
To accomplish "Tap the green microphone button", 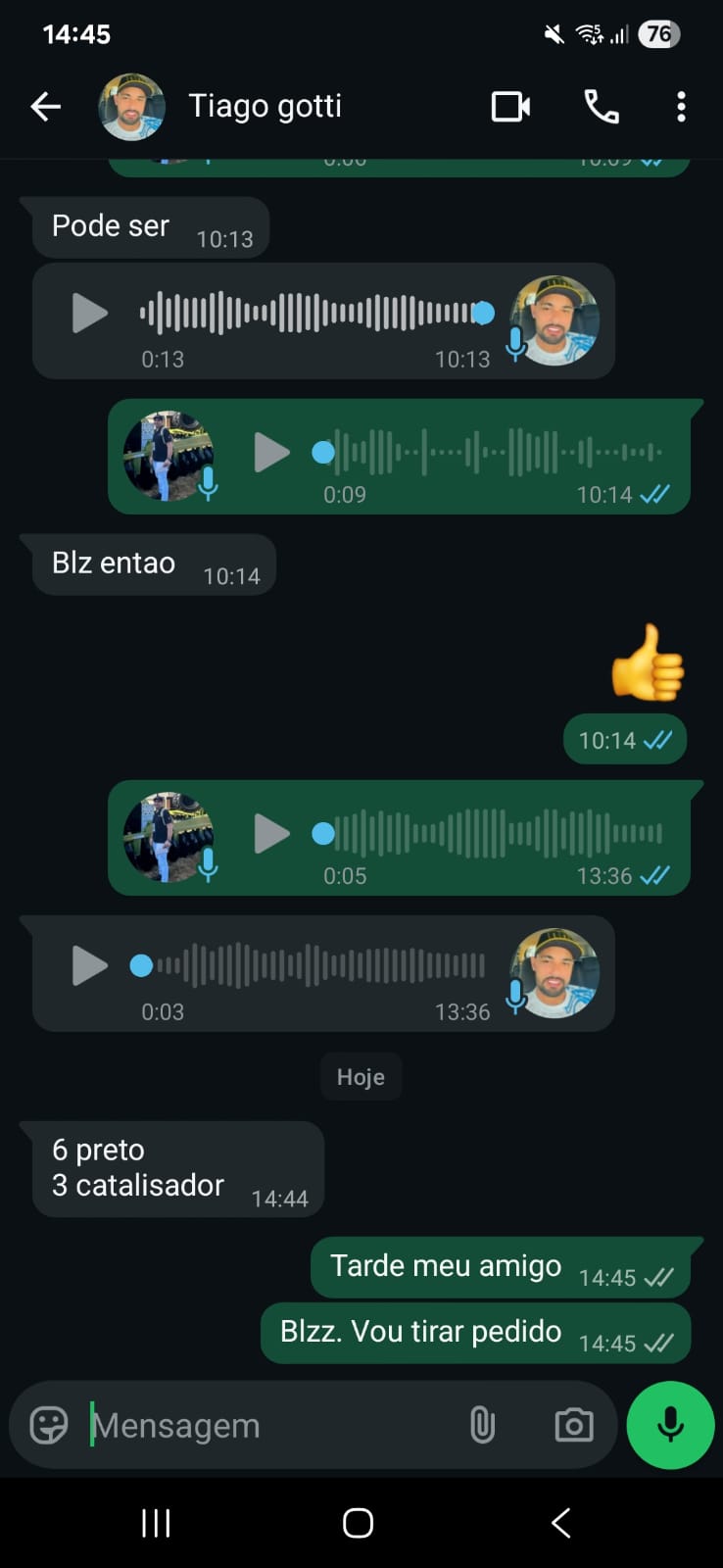I will pos(670,1425).
